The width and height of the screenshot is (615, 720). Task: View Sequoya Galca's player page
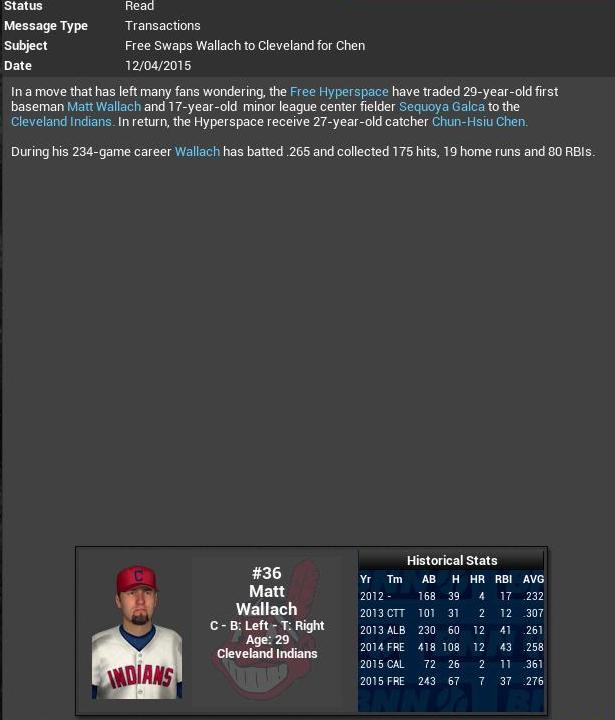441,107
